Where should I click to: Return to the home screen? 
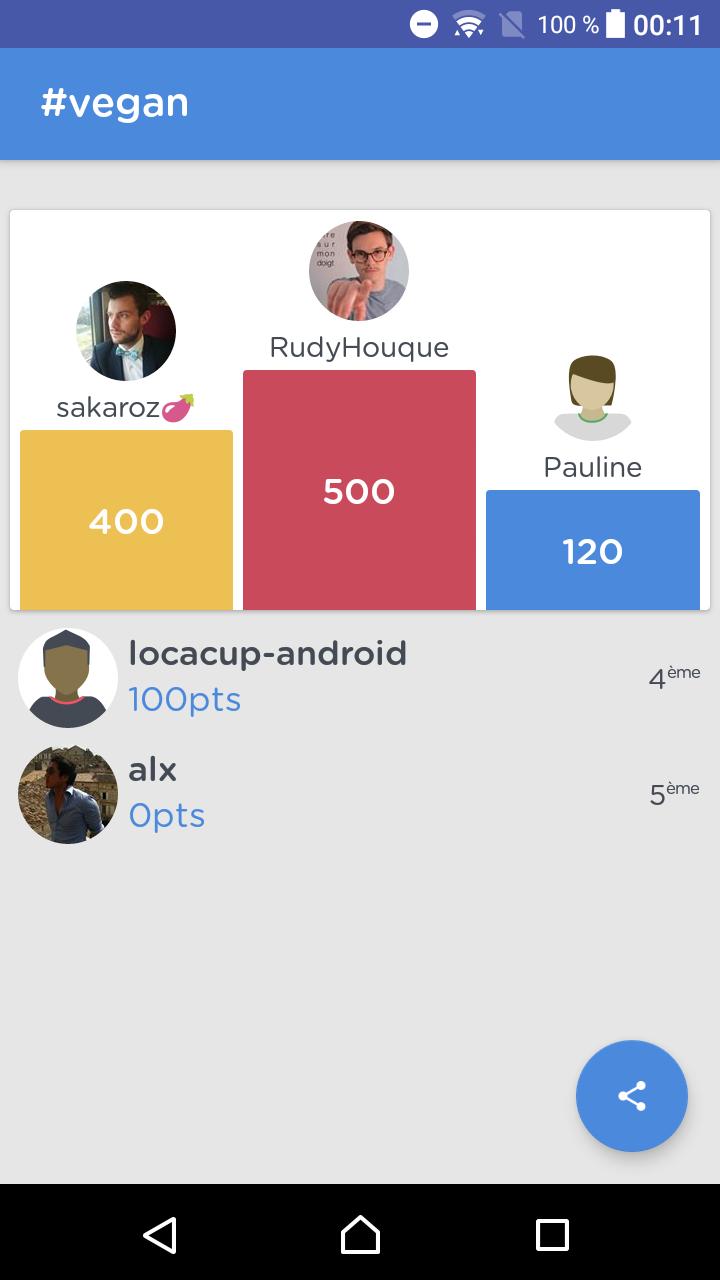pyautogui.click(x=360, y=1234)
